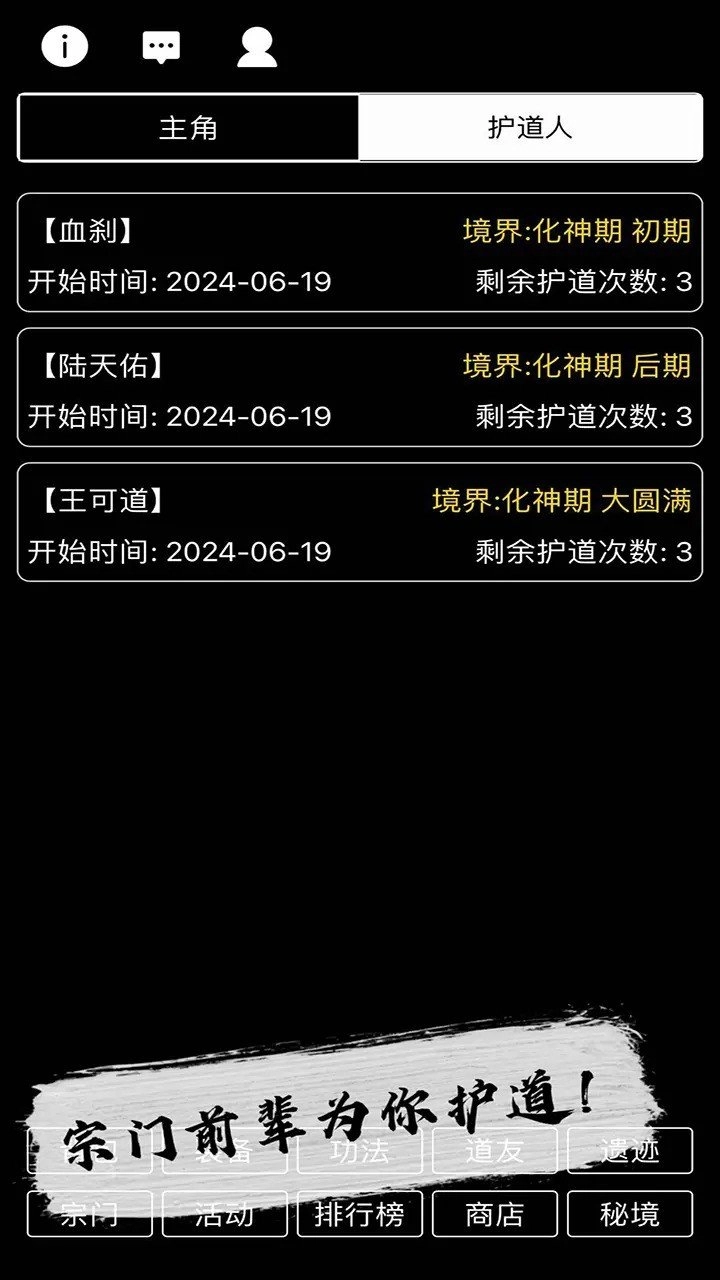Select the 陆天佑 guardian card
This screenshot has width=720, height=1280.
coord(360,388)
